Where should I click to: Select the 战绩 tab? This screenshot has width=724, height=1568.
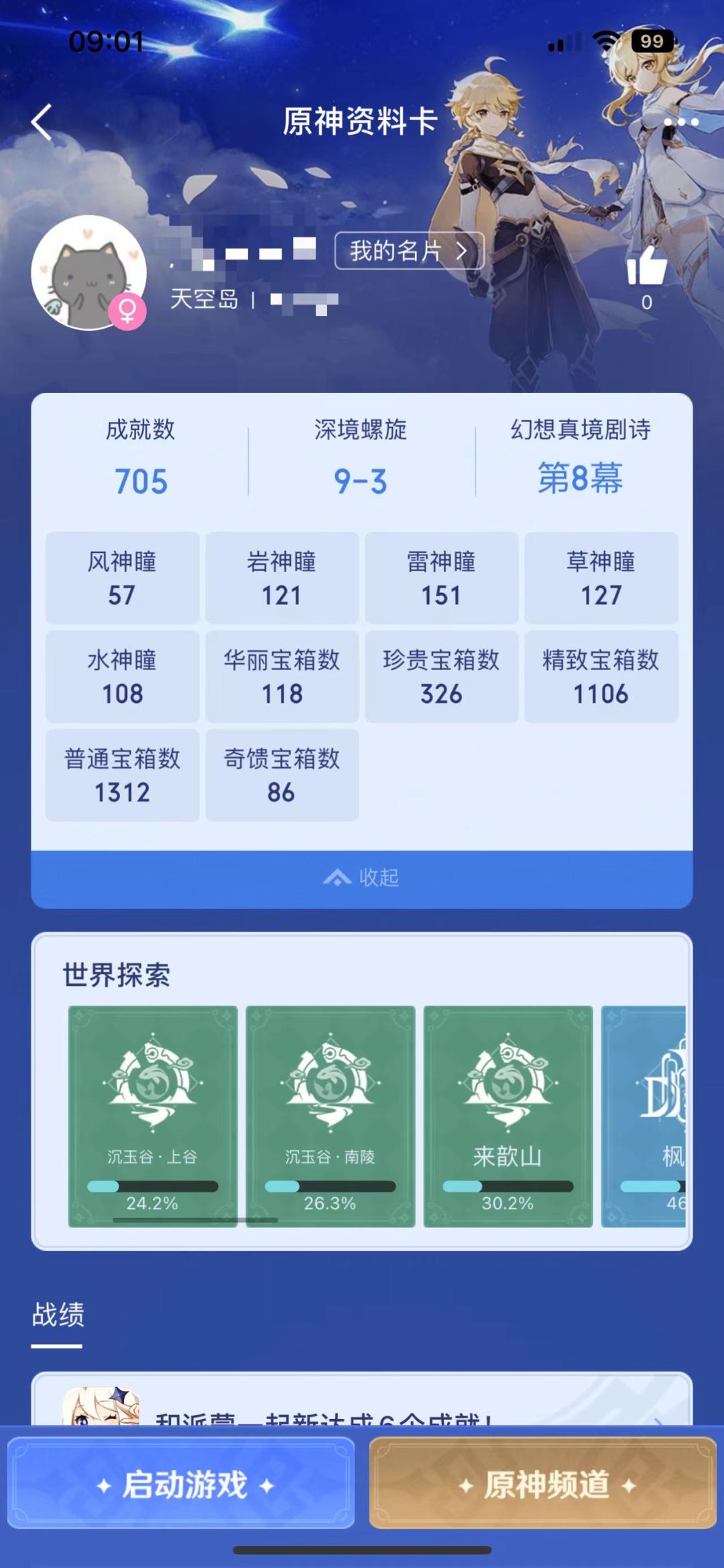click(58, 1314)
